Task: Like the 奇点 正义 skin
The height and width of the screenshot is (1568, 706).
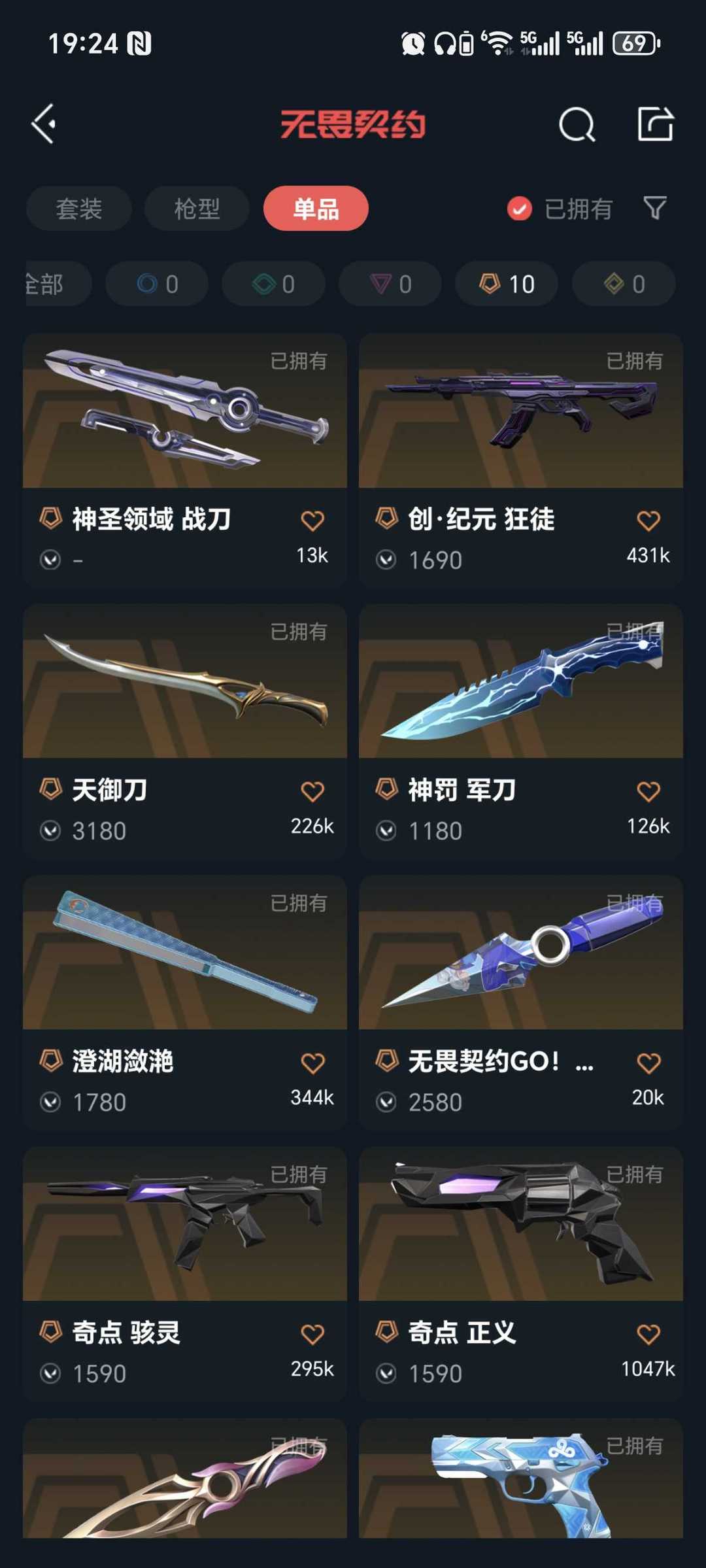Action: coord(648,1334)
